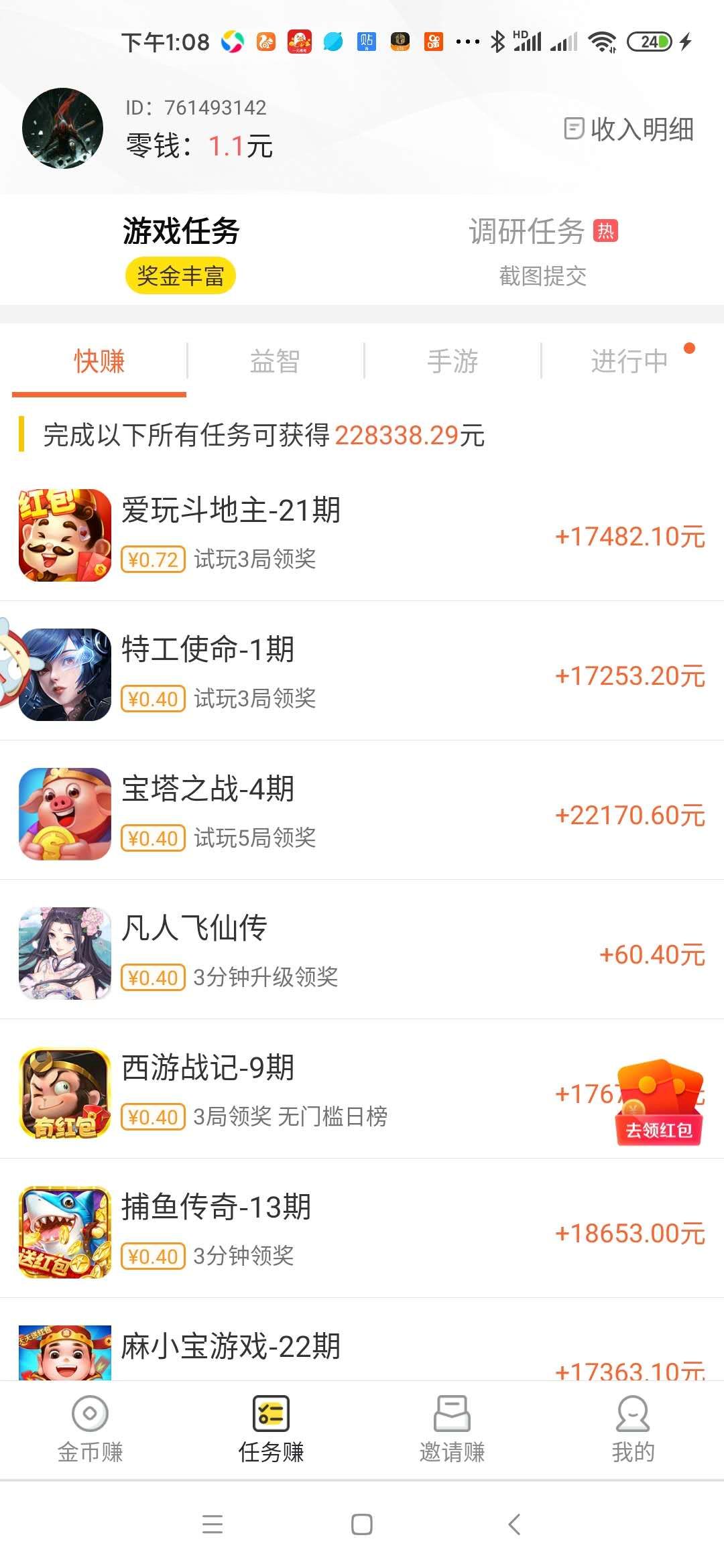Tap the system back button
Screen dimensions: 724x1568
tap(514, 1524)
